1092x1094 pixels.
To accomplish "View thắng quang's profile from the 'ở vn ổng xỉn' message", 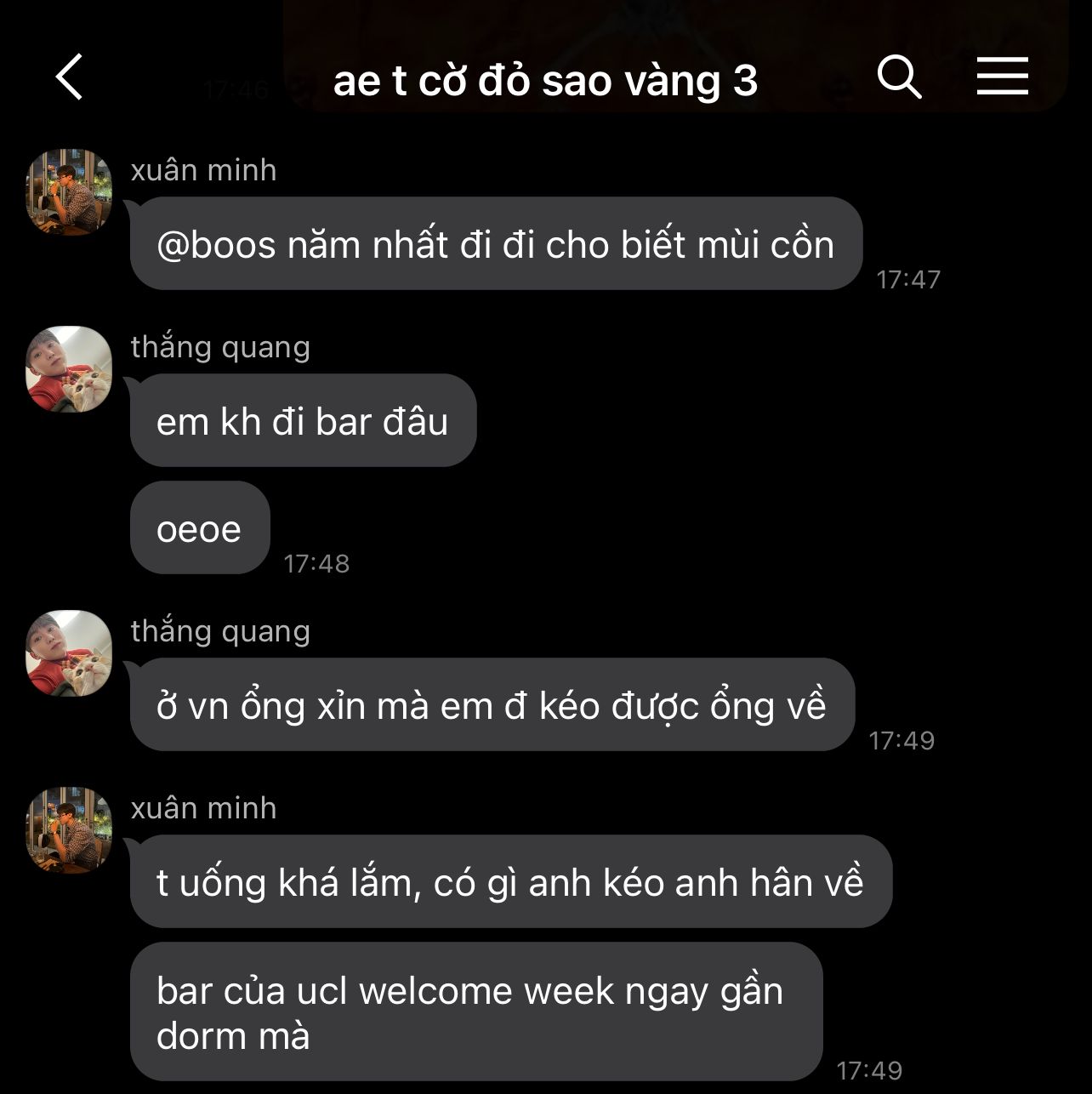I will pyautogui.click(x=70, y=653).
